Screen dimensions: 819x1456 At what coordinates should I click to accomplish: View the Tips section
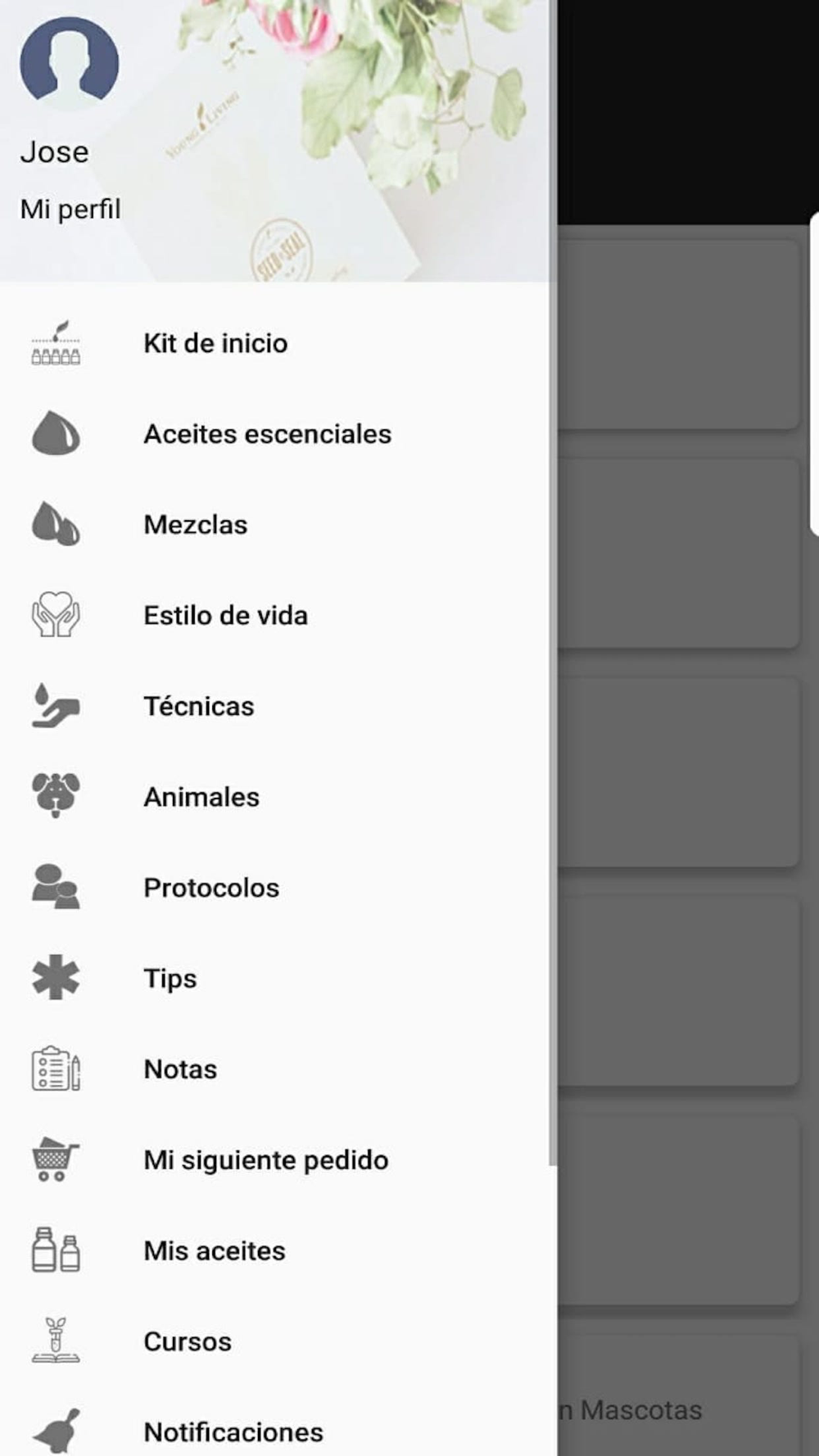pos(170,979)
